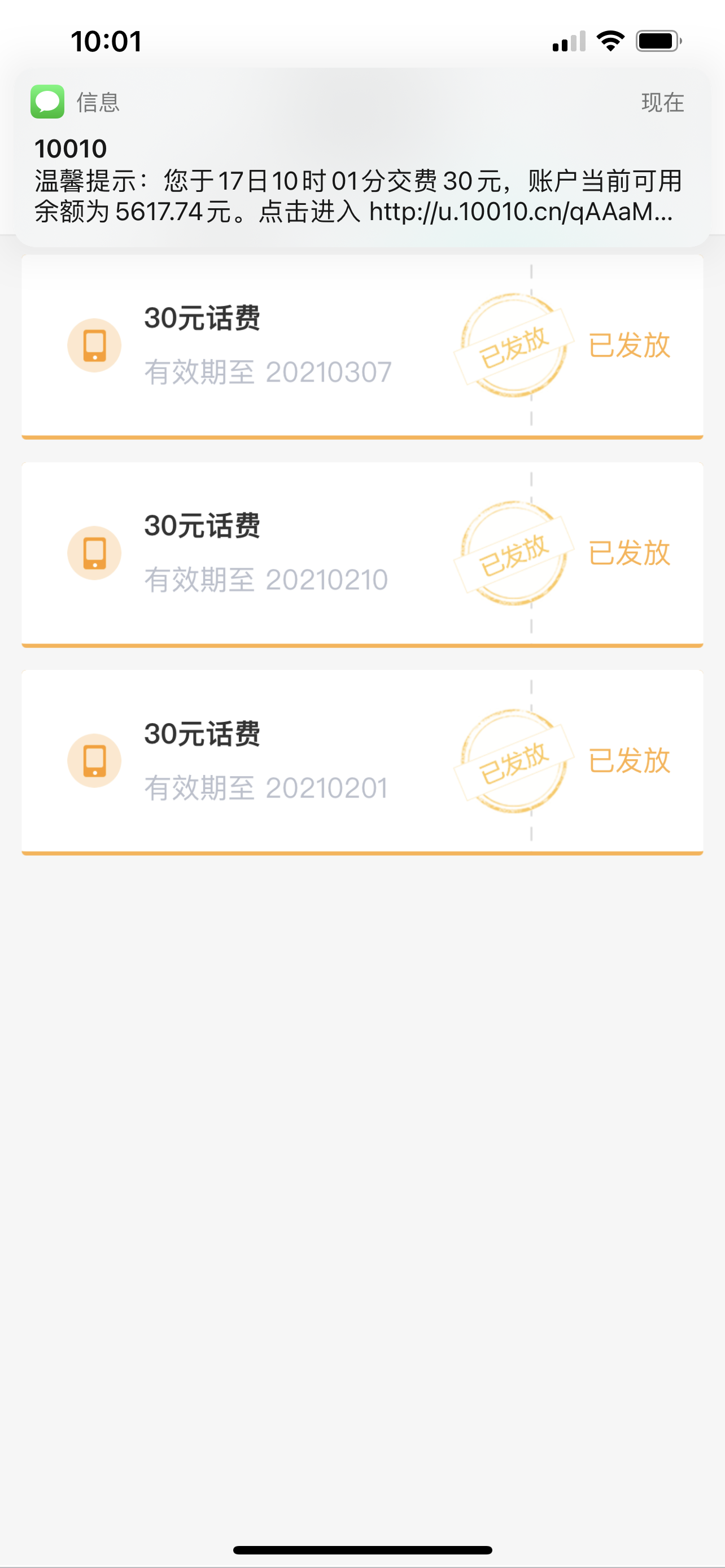Viewport: 725px width, 1568px height.
Task: Select the phone icon on first 30元话费 coupon
Action: click(x=95, y=344)
